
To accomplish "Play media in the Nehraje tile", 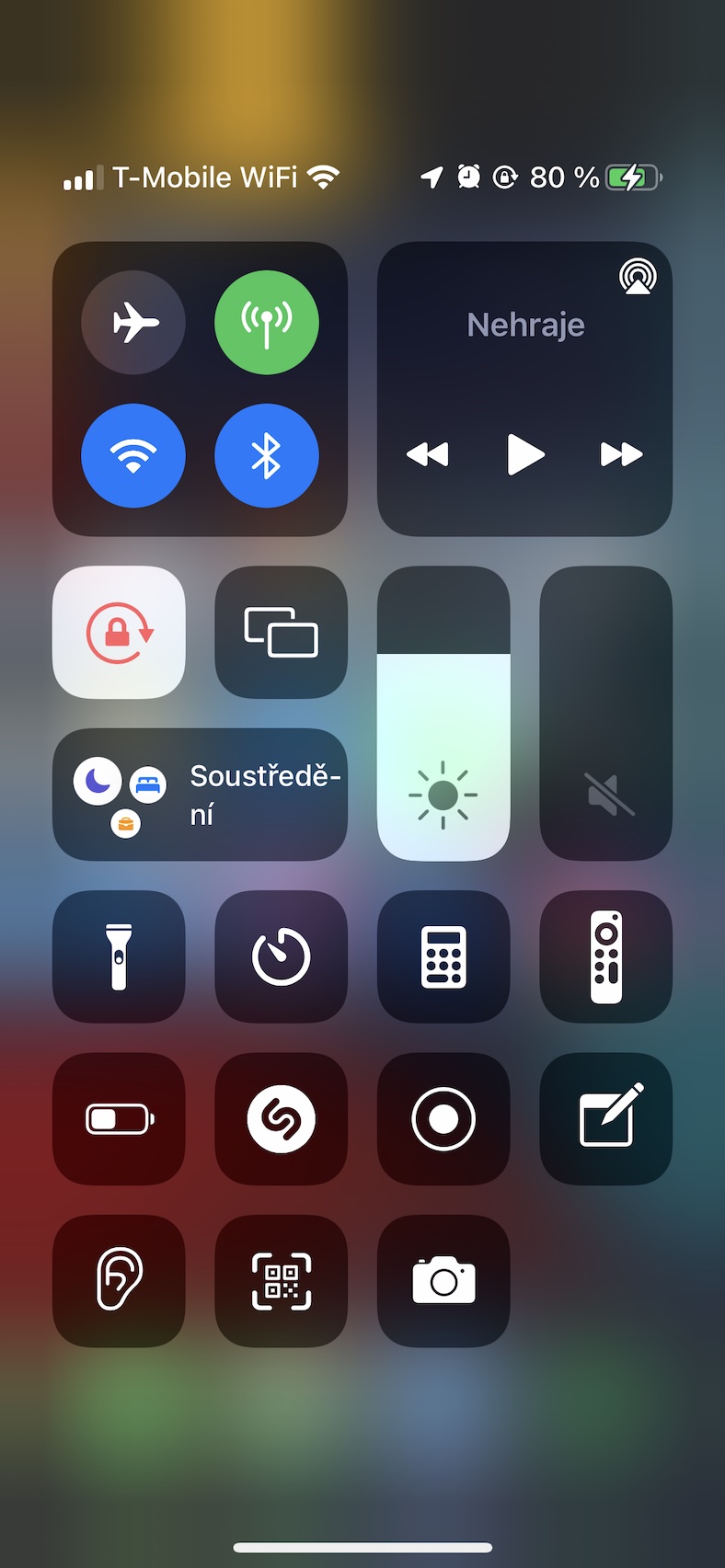I will click(x=525, y=454).
